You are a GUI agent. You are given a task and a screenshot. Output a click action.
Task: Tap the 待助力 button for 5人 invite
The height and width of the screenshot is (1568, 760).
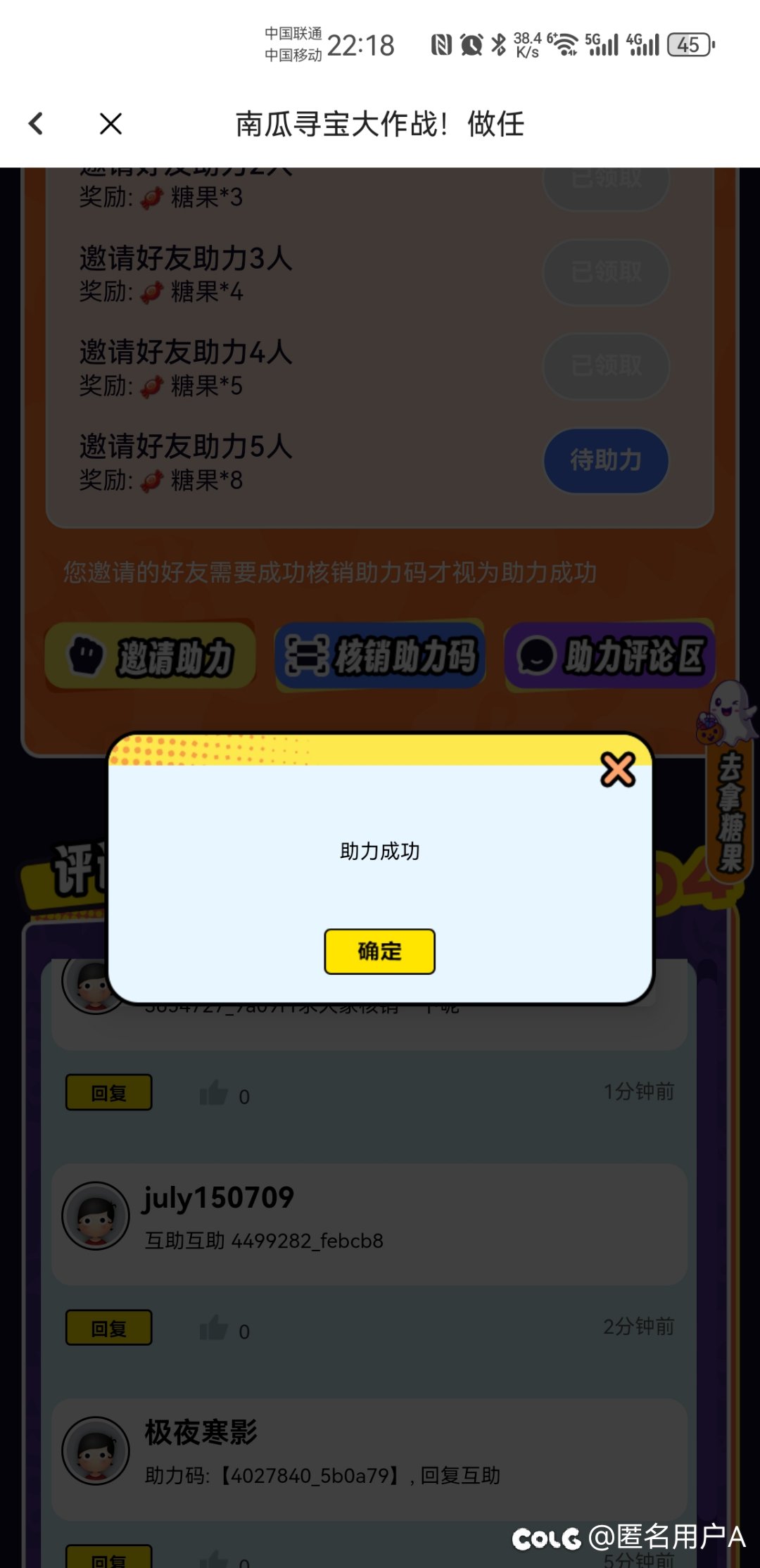click(605, 460)
